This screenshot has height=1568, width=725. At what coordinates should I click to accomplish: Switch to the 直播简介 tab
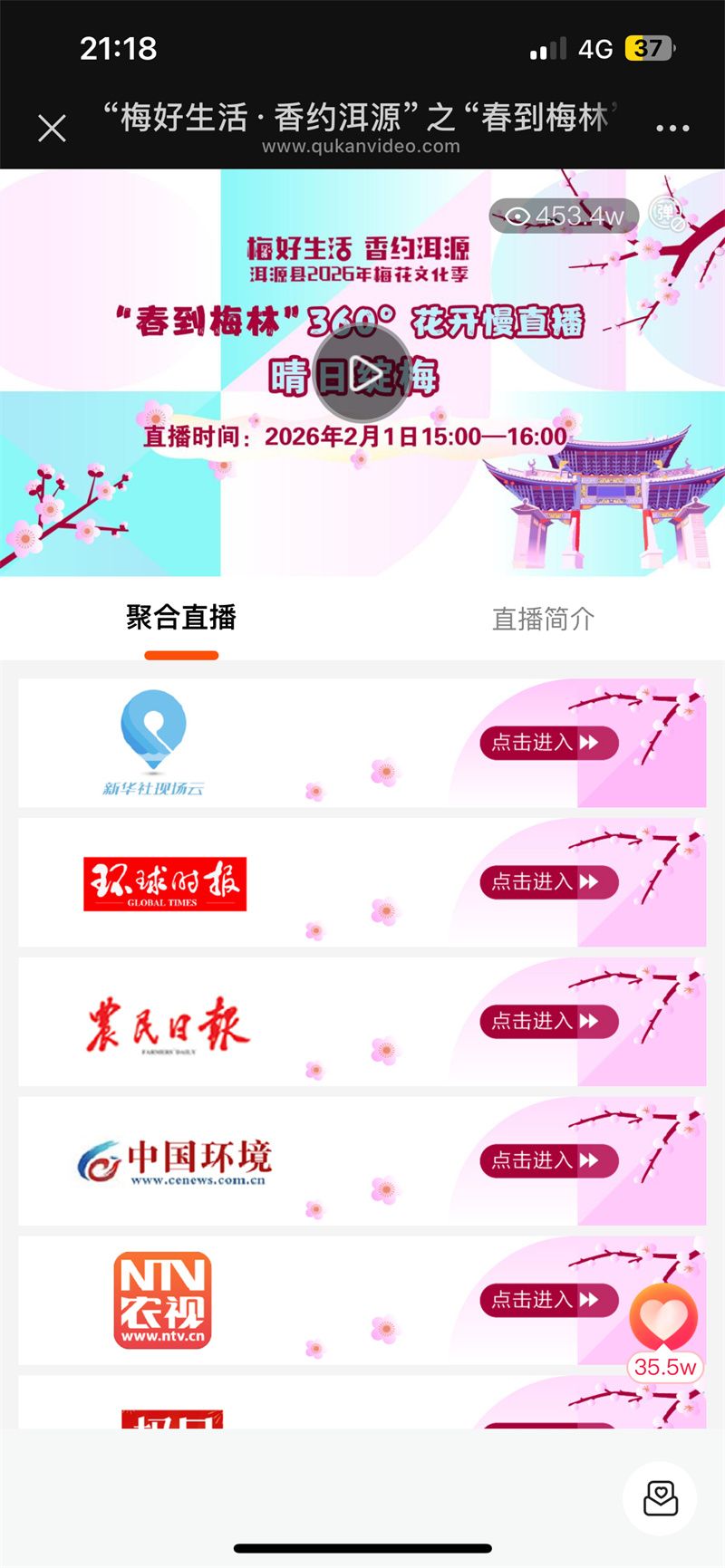543,620
